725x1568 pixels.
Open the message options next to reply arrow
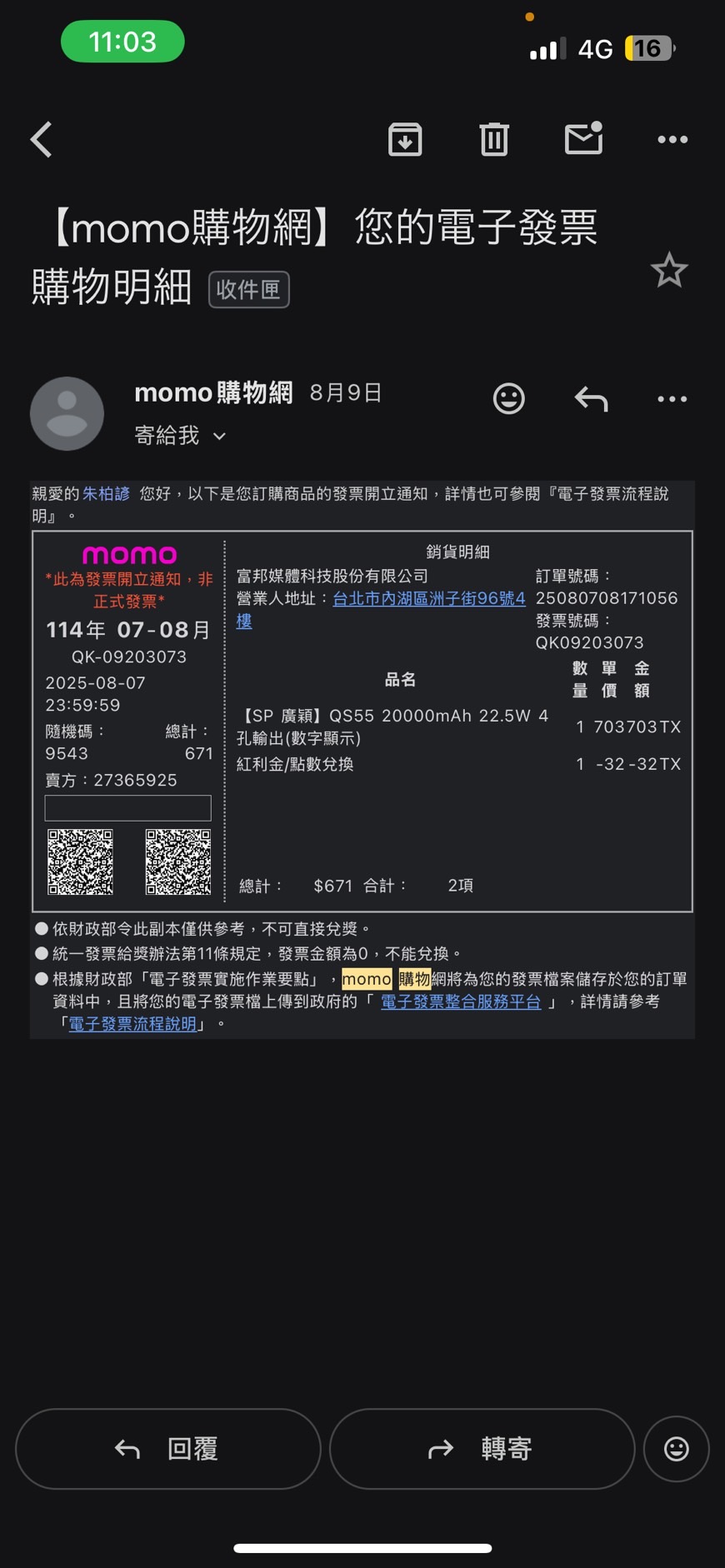click(x=672, y=399)
